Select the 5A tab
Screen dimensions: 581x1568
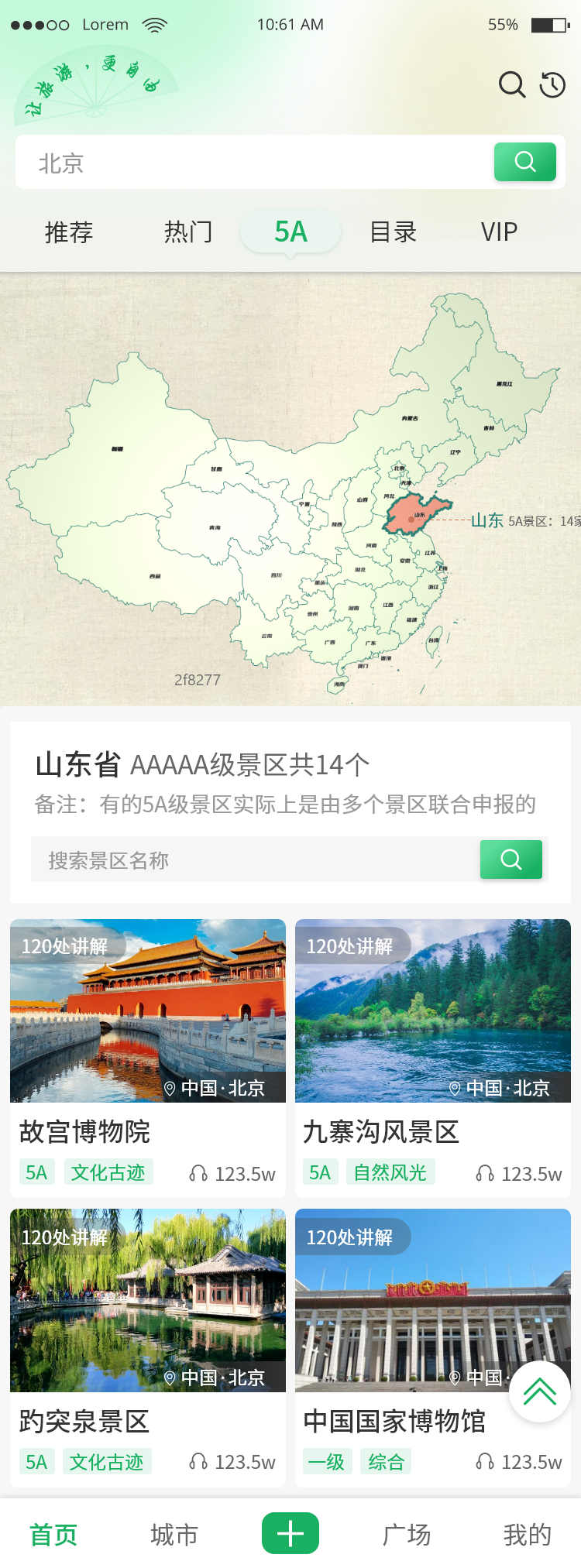(x=290, y=232)
